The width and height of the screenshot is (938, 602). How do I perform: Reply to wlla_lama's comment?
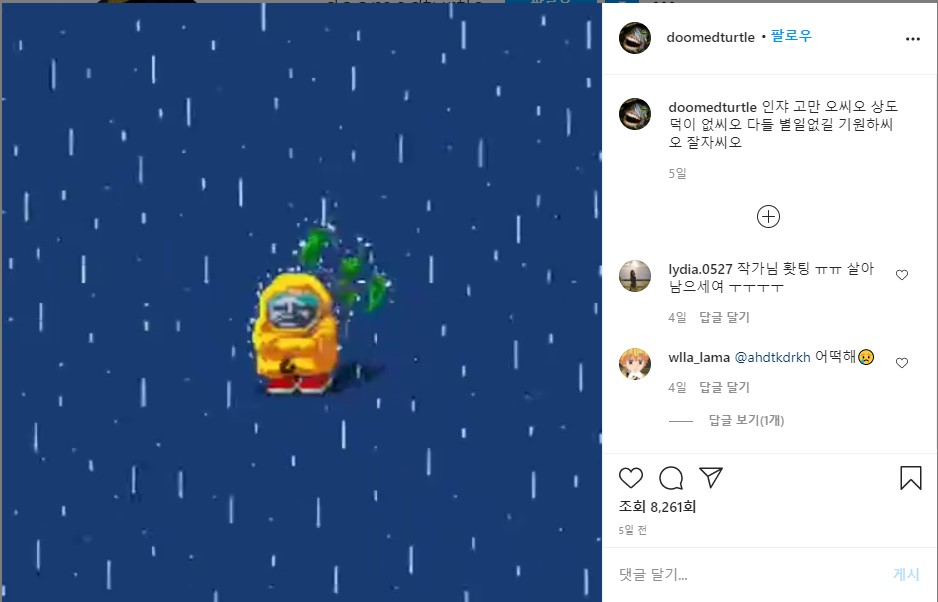coord(724,387)
